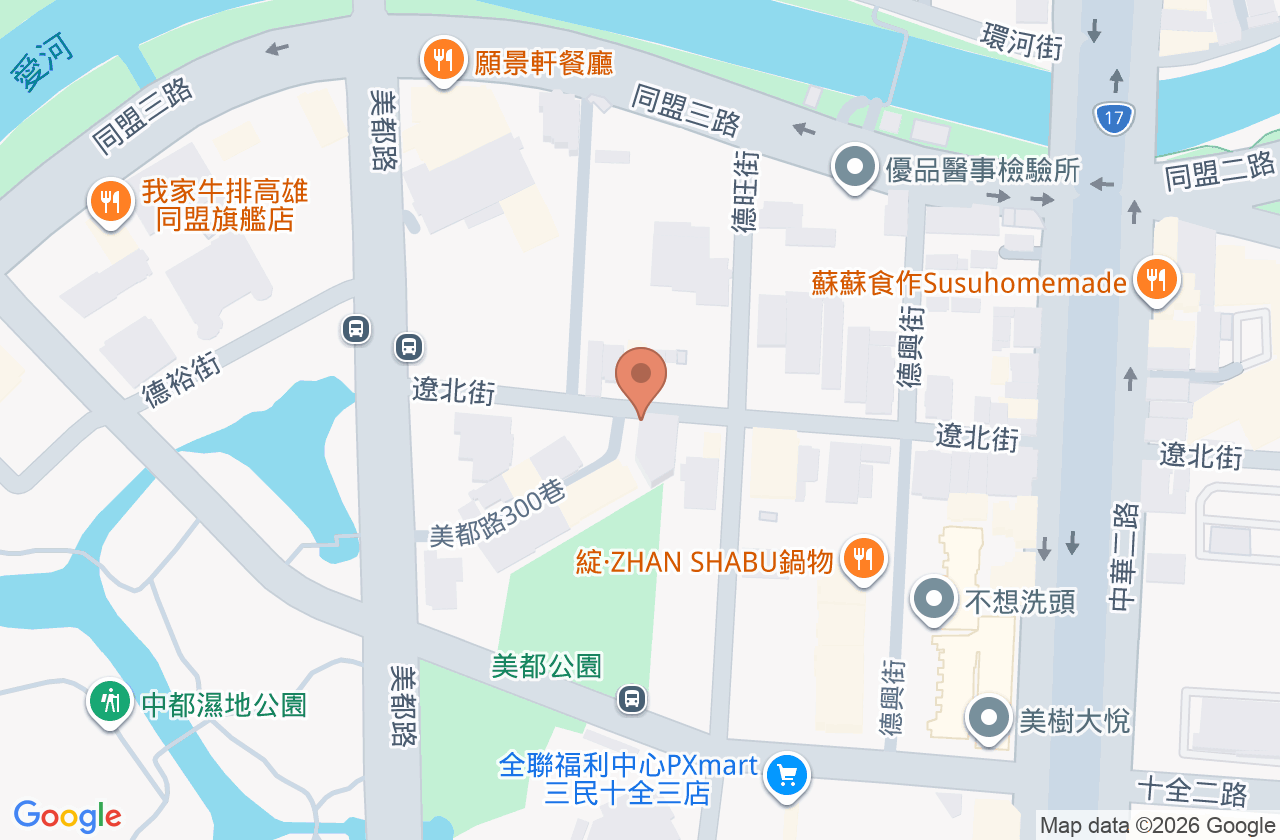The width and height of the screenshot is (1280, 840).
Task: Open the Google logo link
Action: pyautogui.click(x=67, y=816)
